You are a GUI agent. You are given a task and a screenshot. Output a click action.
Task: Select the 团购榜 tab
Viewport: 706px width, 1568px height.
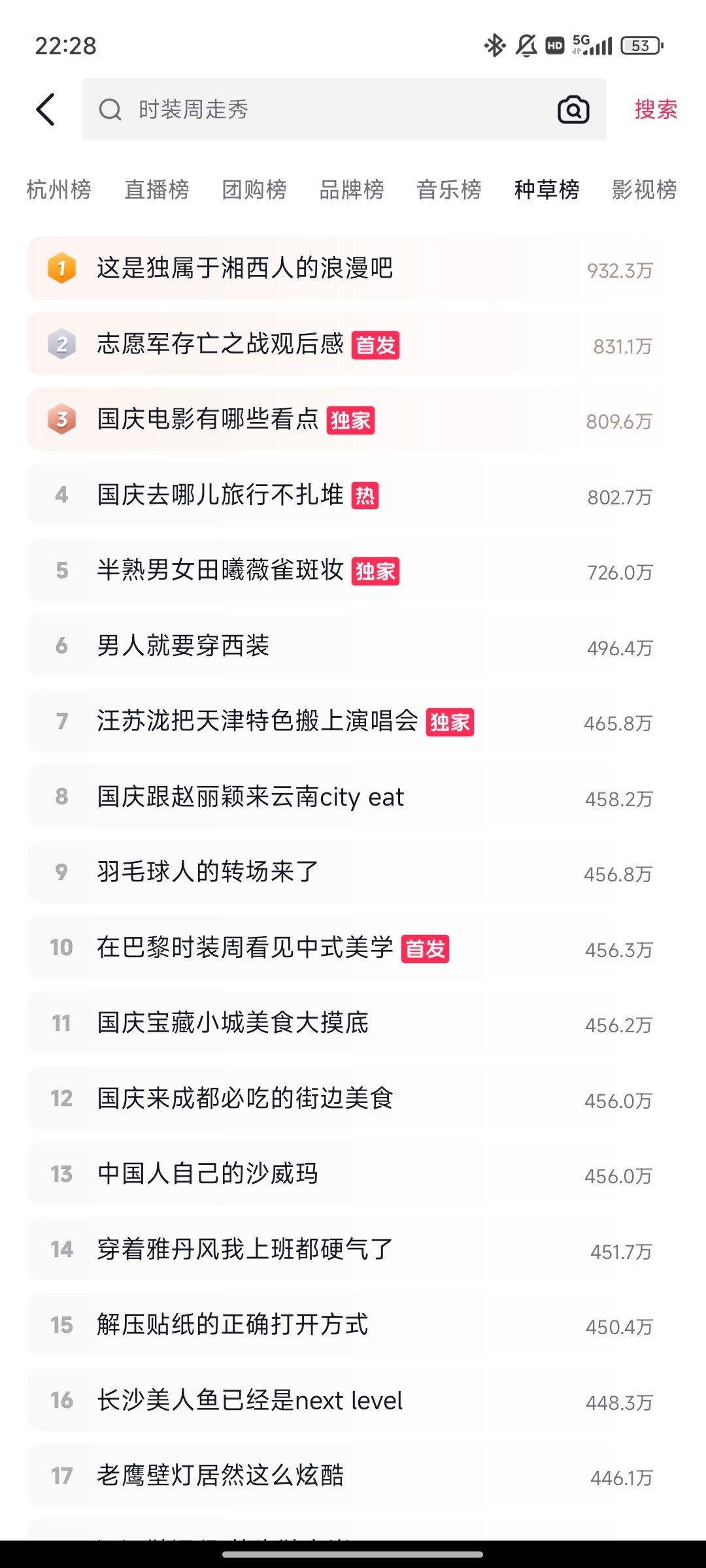(x=254, y=190)
